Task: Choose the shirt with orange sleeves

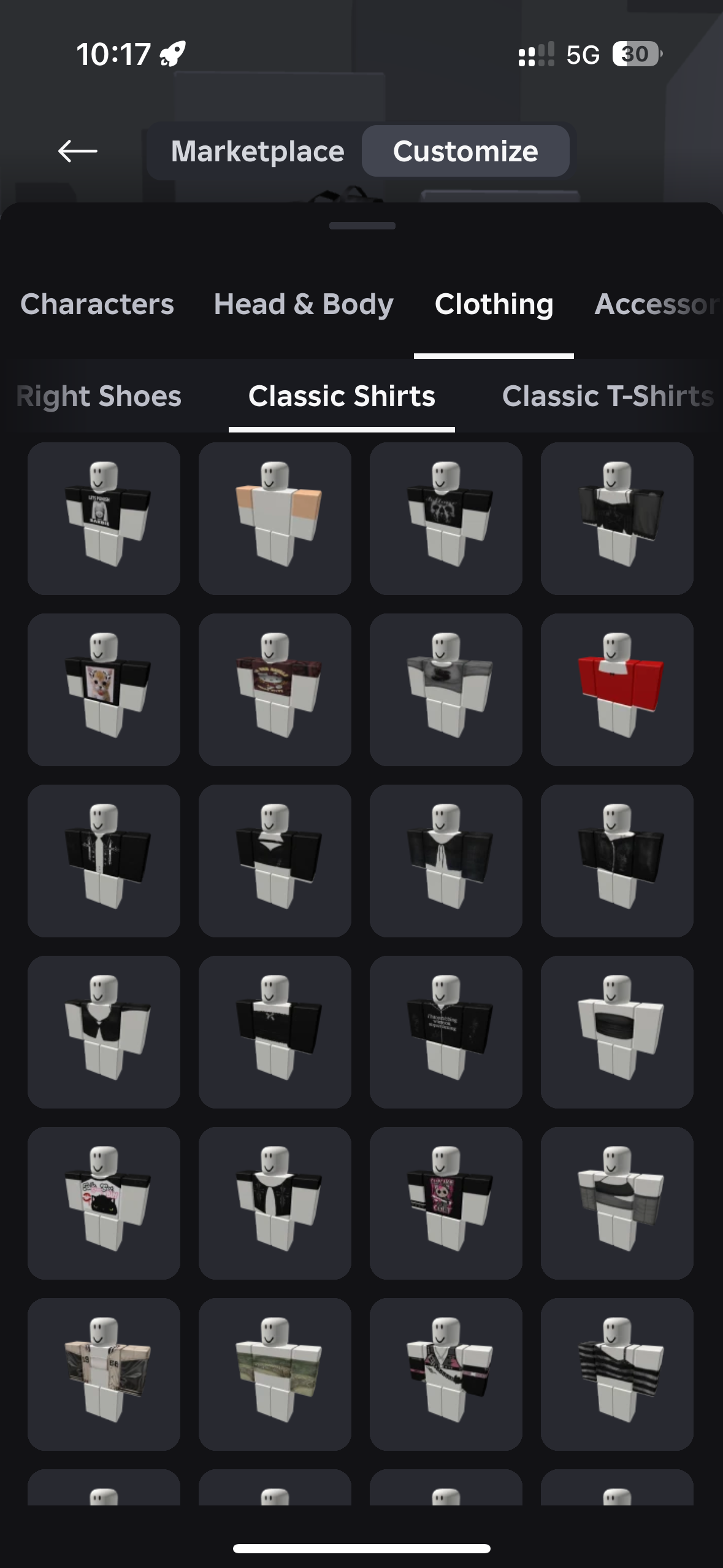Action: [x=275, y=518]
